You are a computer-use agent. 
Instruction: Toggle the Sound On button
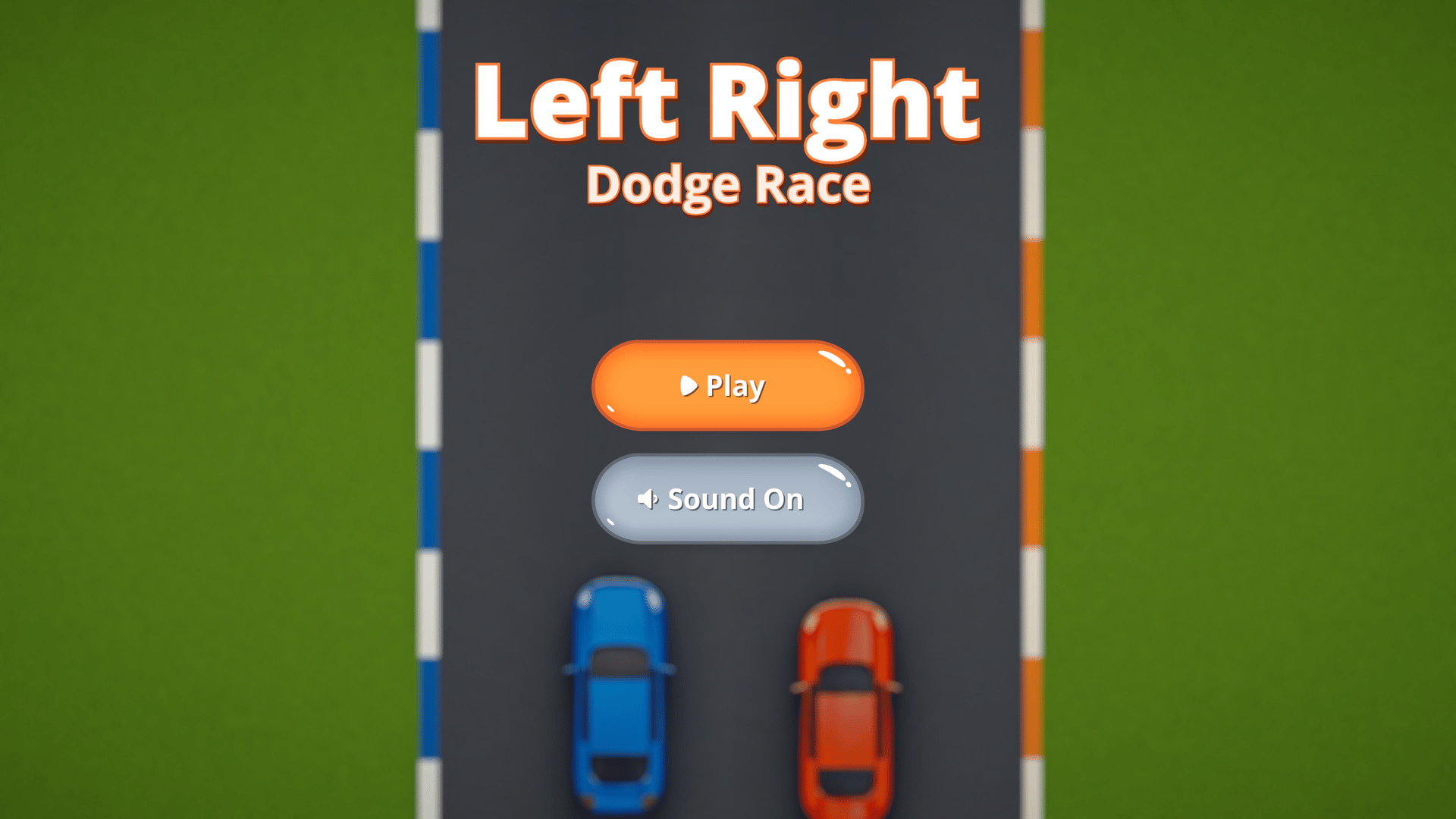[x=727, y=499]
